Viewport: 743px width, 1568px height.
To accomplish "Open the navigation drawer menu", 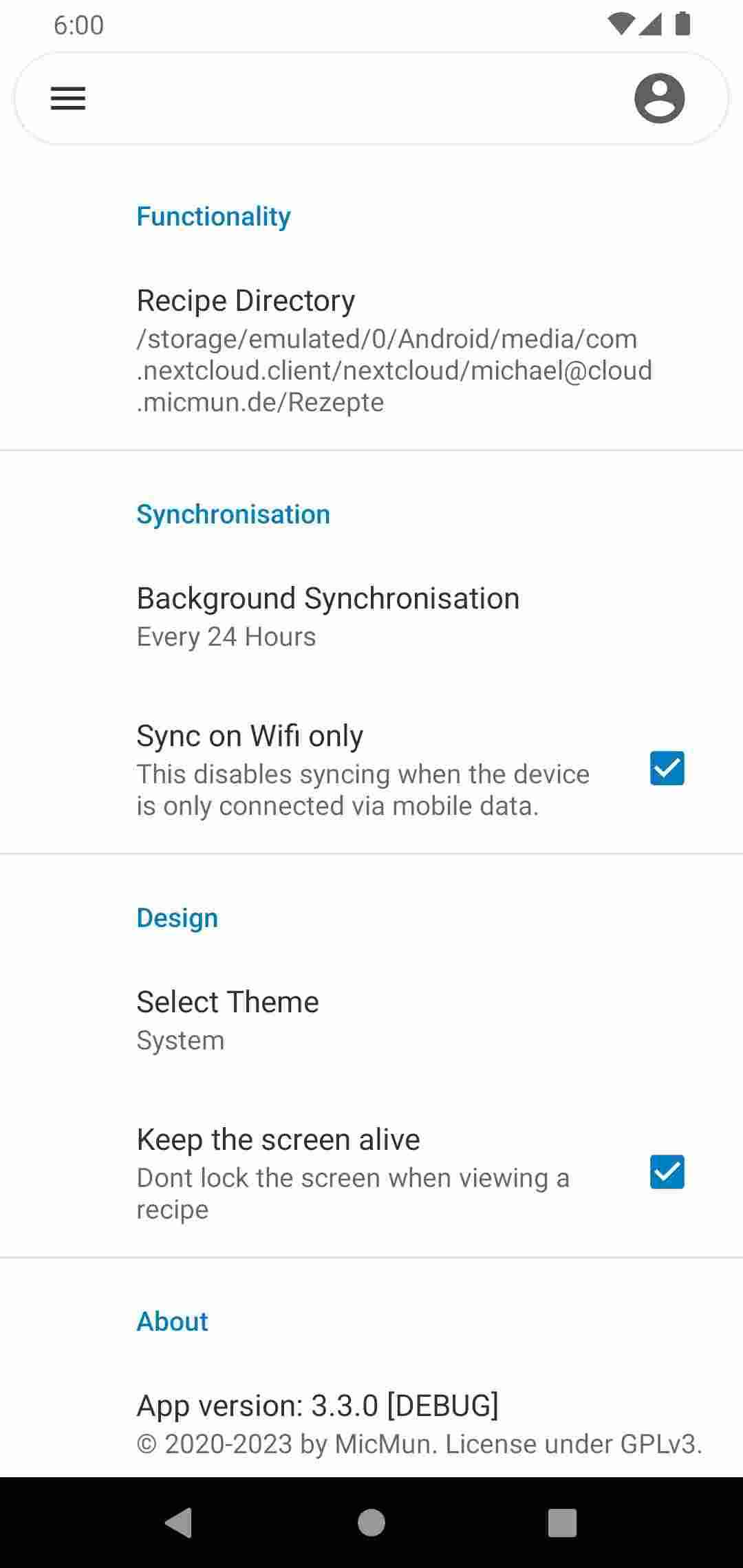I will coord(68,98).
